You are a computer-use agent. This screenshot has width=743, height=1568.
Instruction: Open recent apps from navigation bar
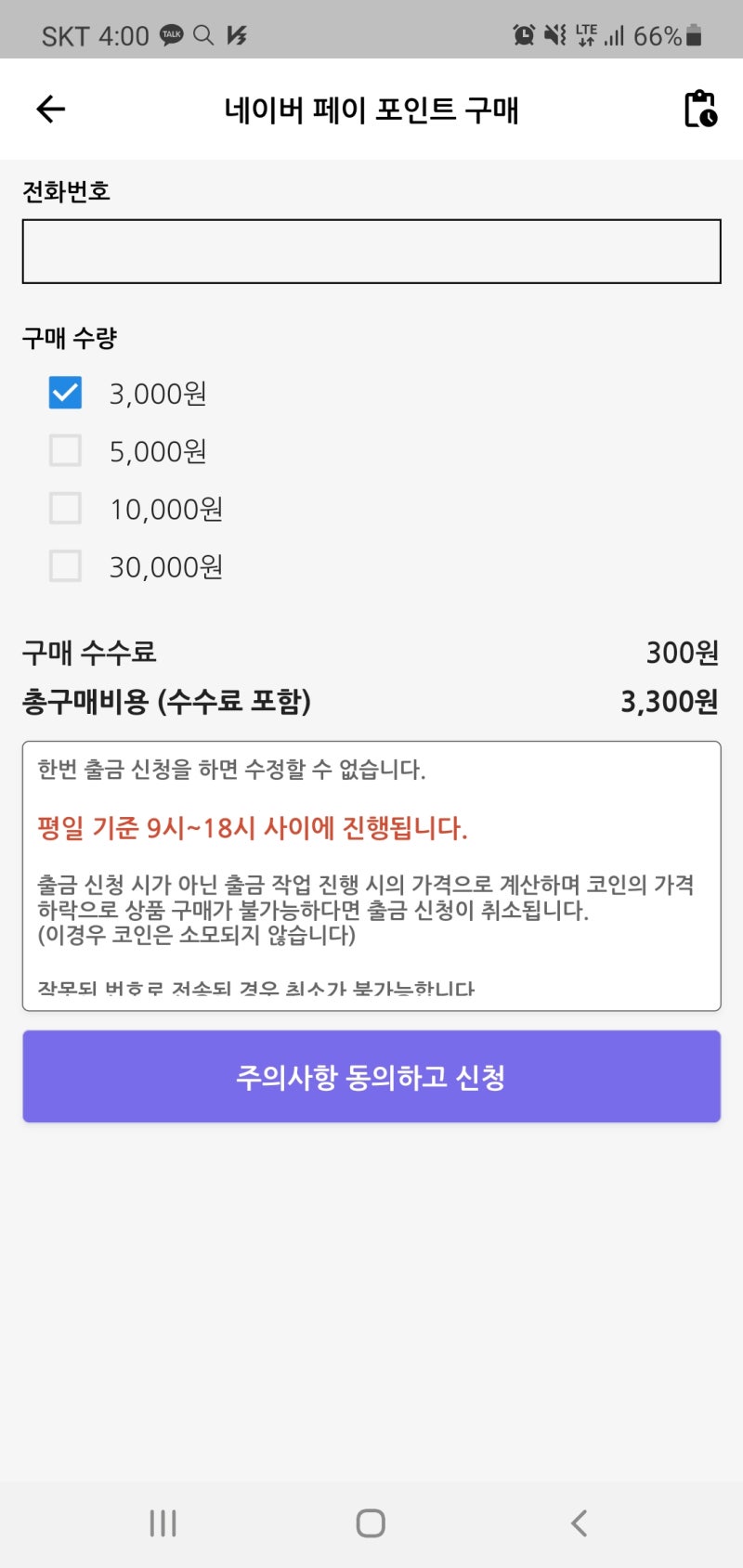[163, 1523]
